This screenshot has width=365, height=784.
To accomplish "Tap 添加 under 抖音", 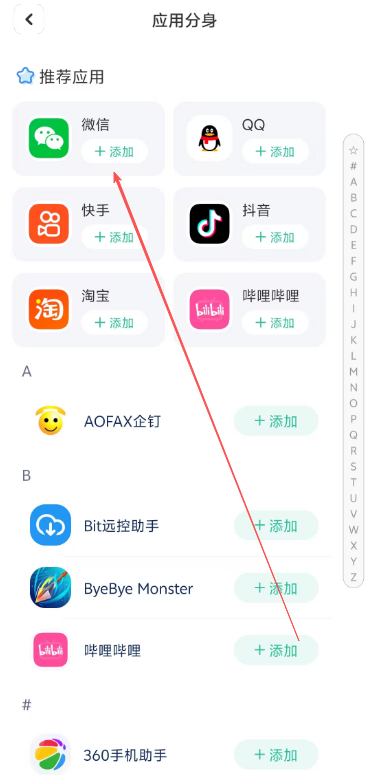I will click(x=276, y=237).
